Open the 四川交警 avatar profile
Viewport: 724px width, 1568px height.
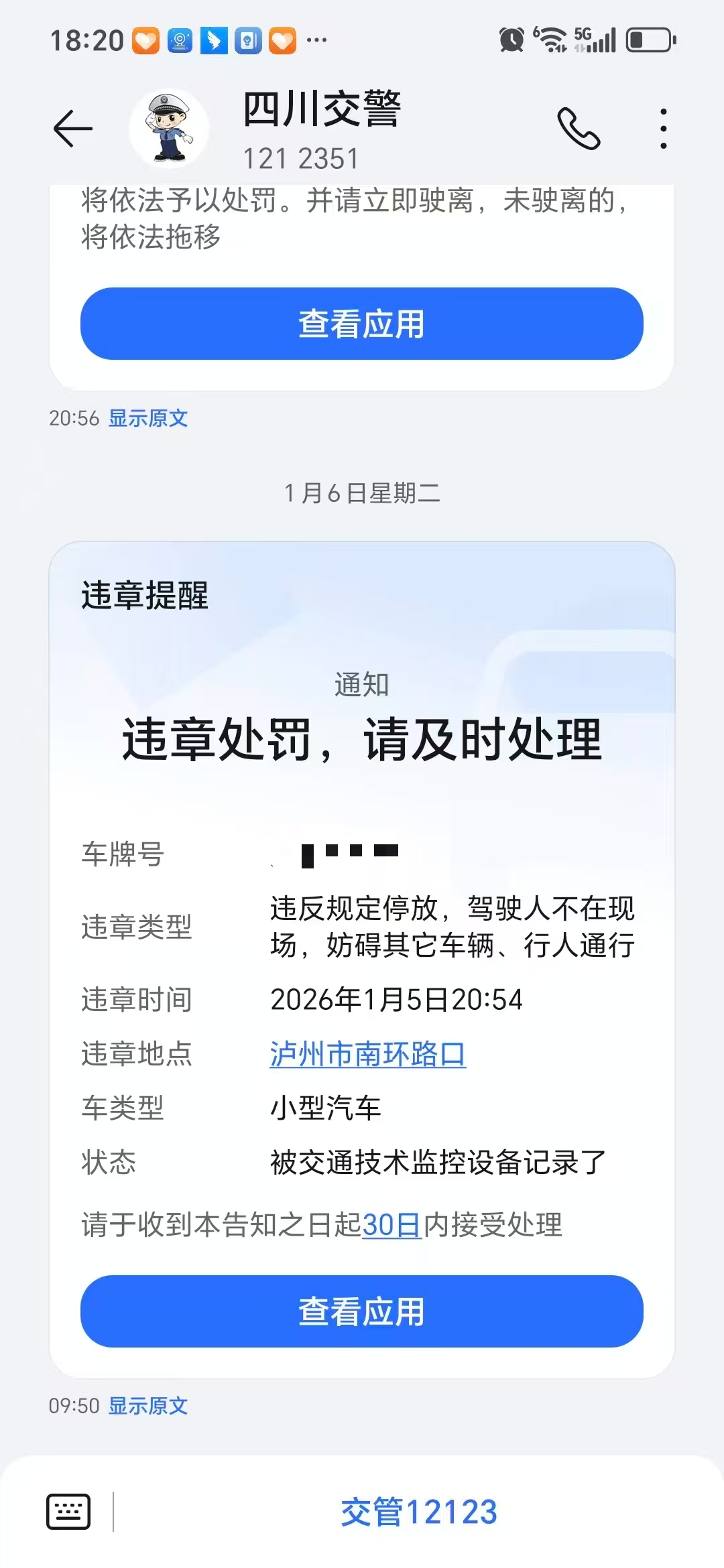[x=169, y=128]
